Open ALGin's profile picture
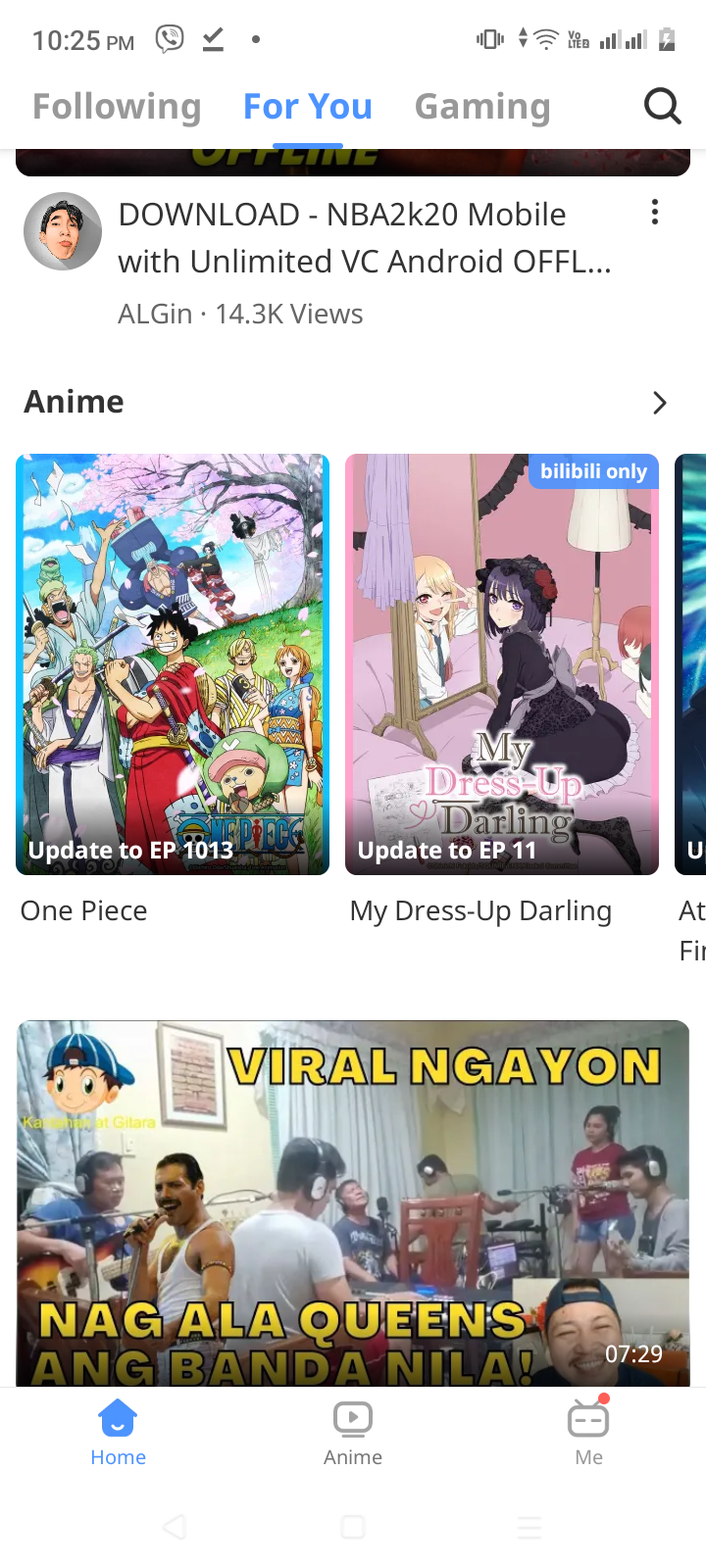This screenshot has height=1568, width=706. [x=63, y=231]
